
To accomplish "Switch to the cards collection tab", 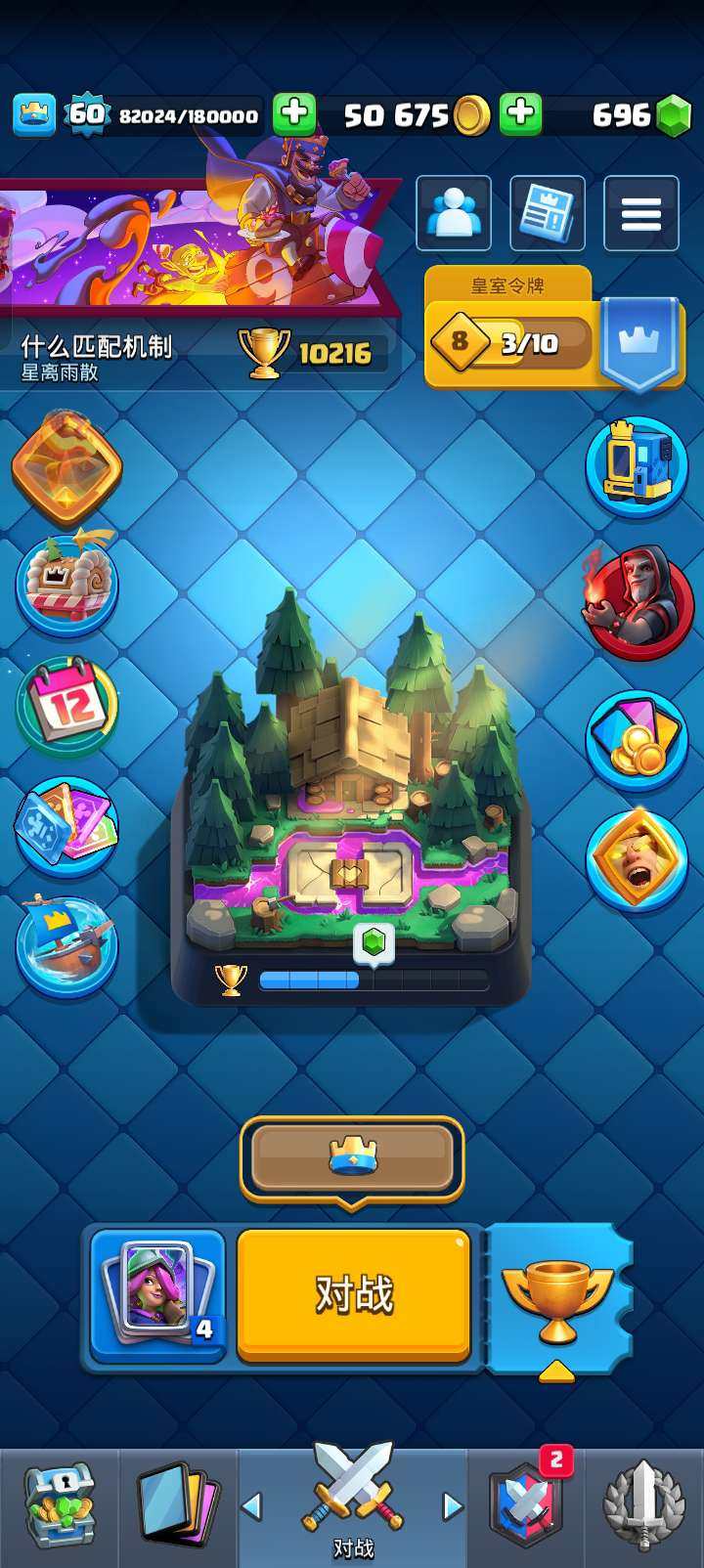I will (x=178, y=1505).
